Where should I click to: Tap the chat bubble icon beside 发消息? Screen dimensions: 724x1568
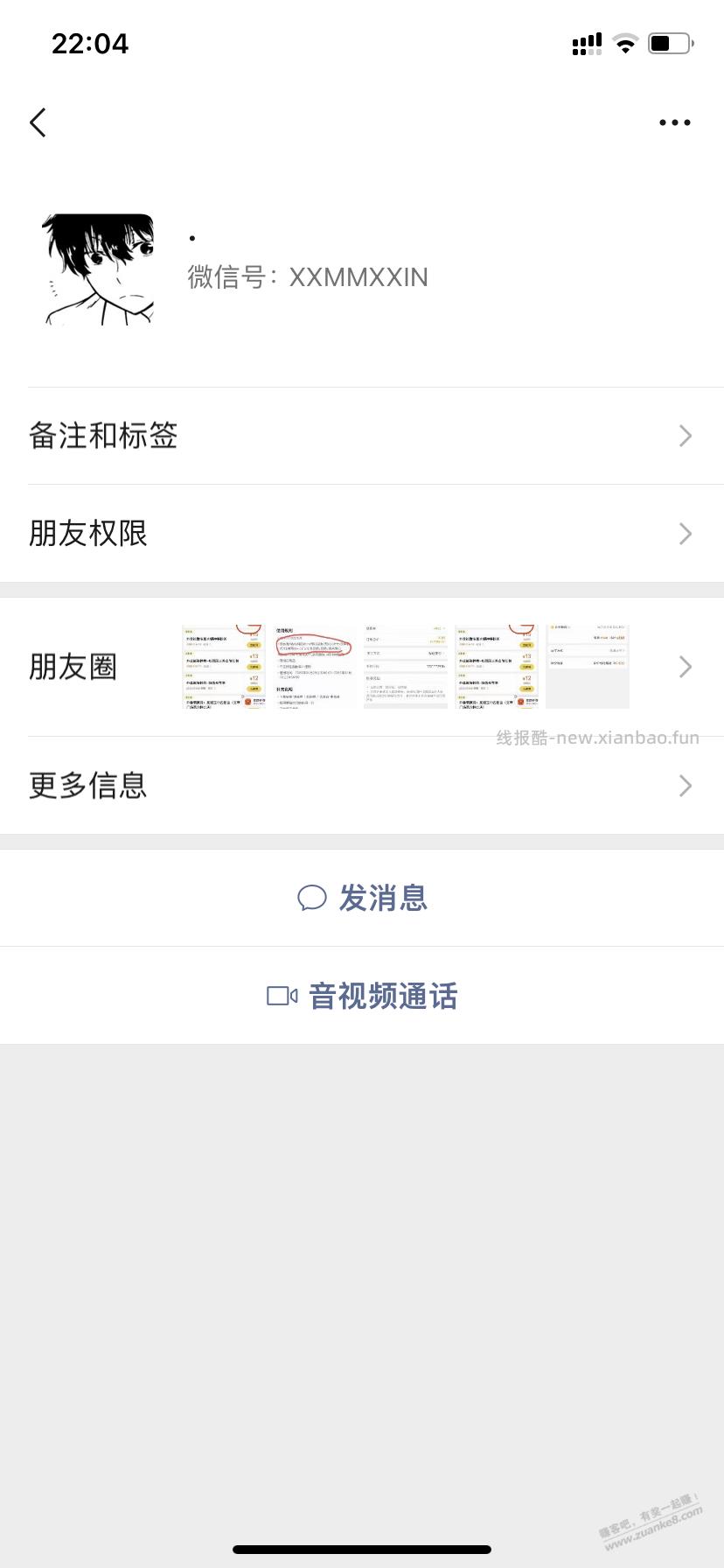[312, 898]
